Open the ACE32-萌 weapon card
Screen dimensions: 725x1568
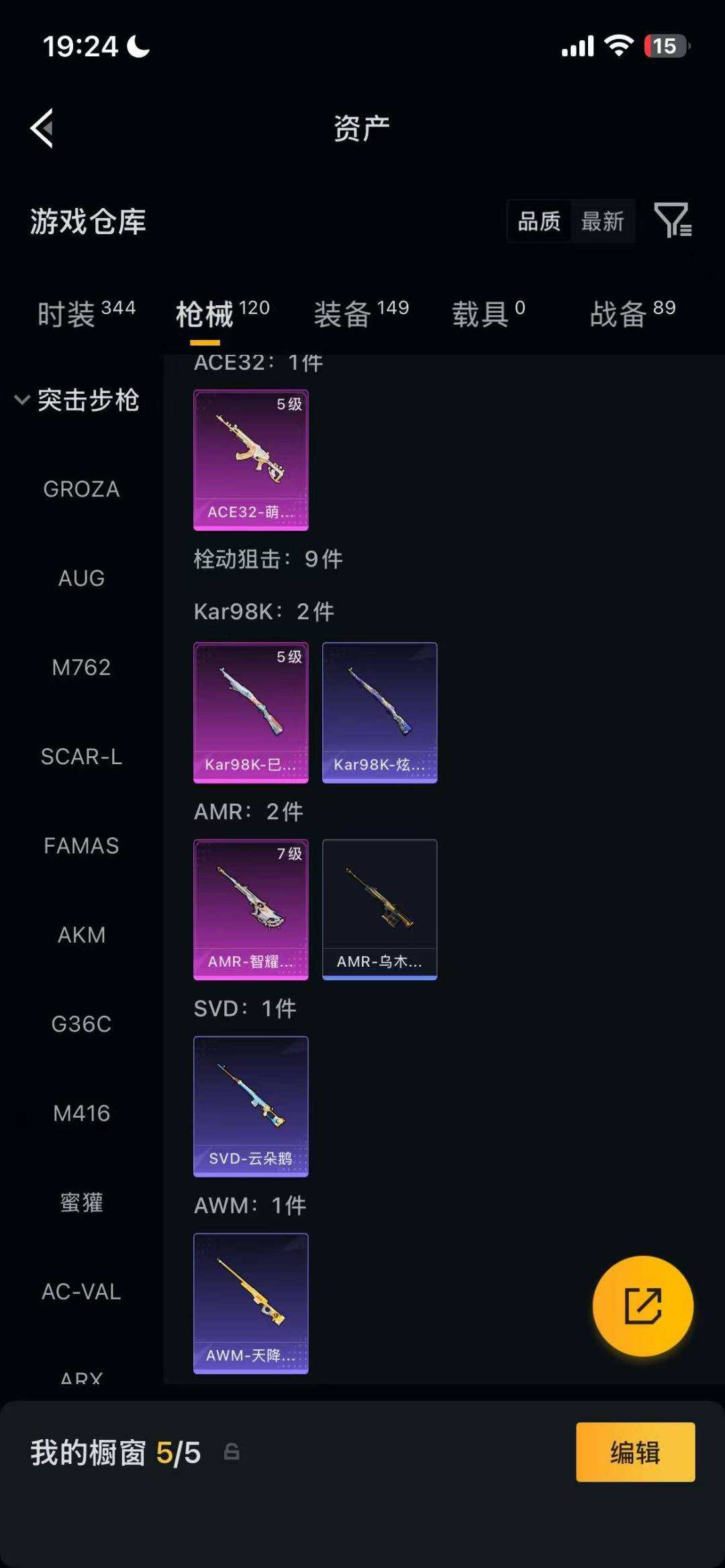[251, 460]
